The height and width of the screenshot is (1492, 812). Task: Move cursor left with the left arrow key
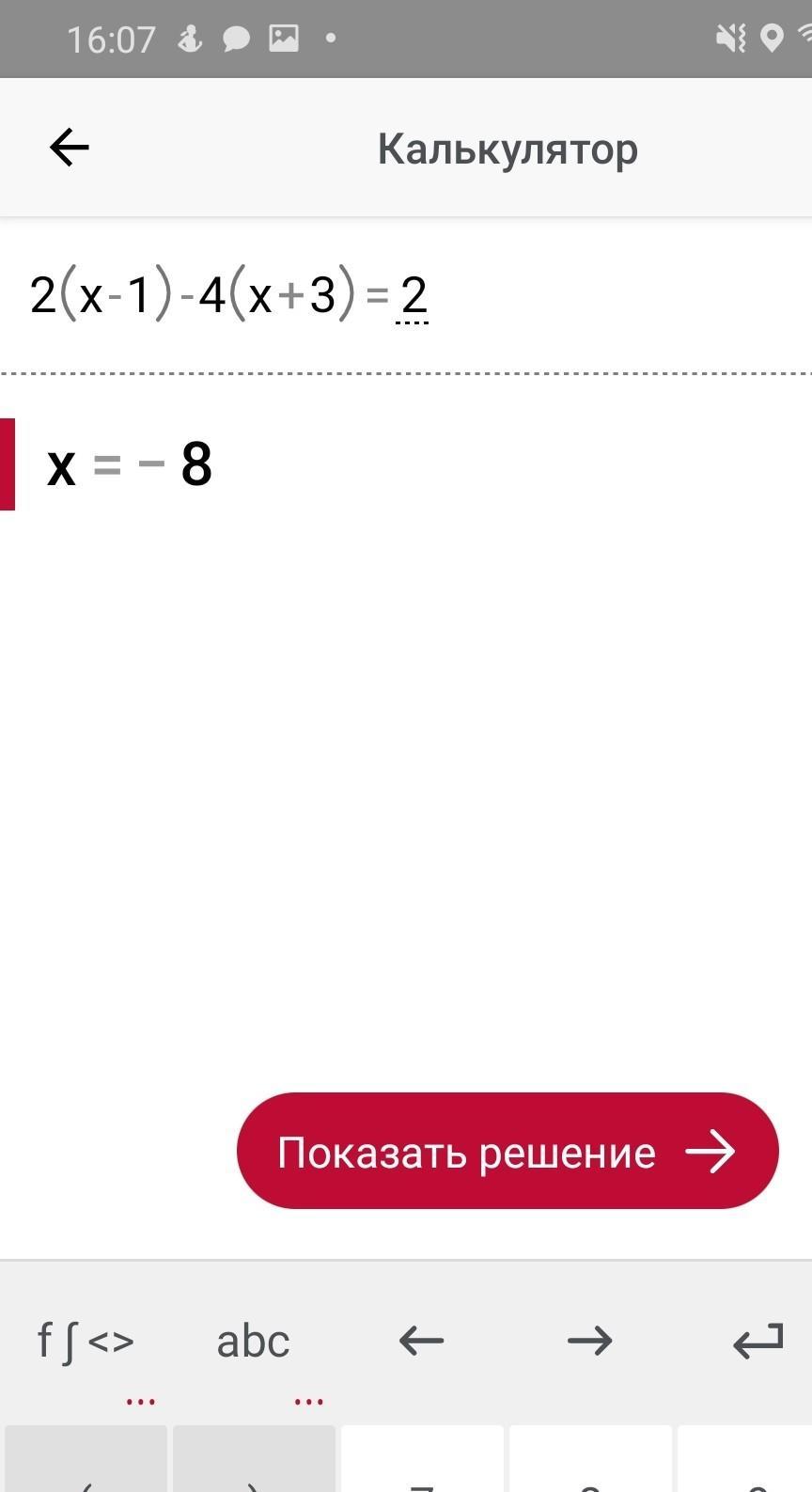421,1342
